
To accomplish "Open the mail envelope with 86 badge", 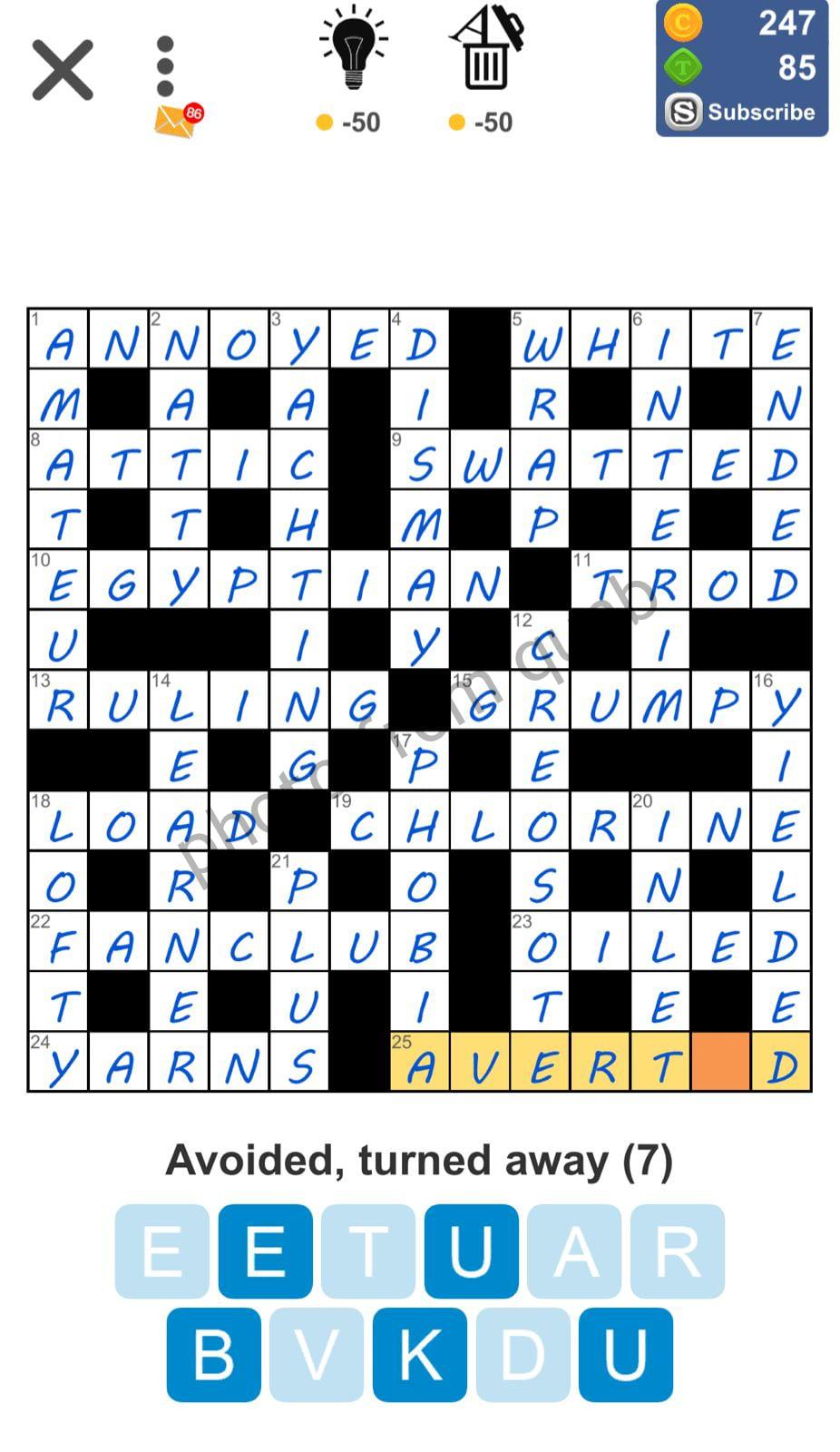I will 177,121.
